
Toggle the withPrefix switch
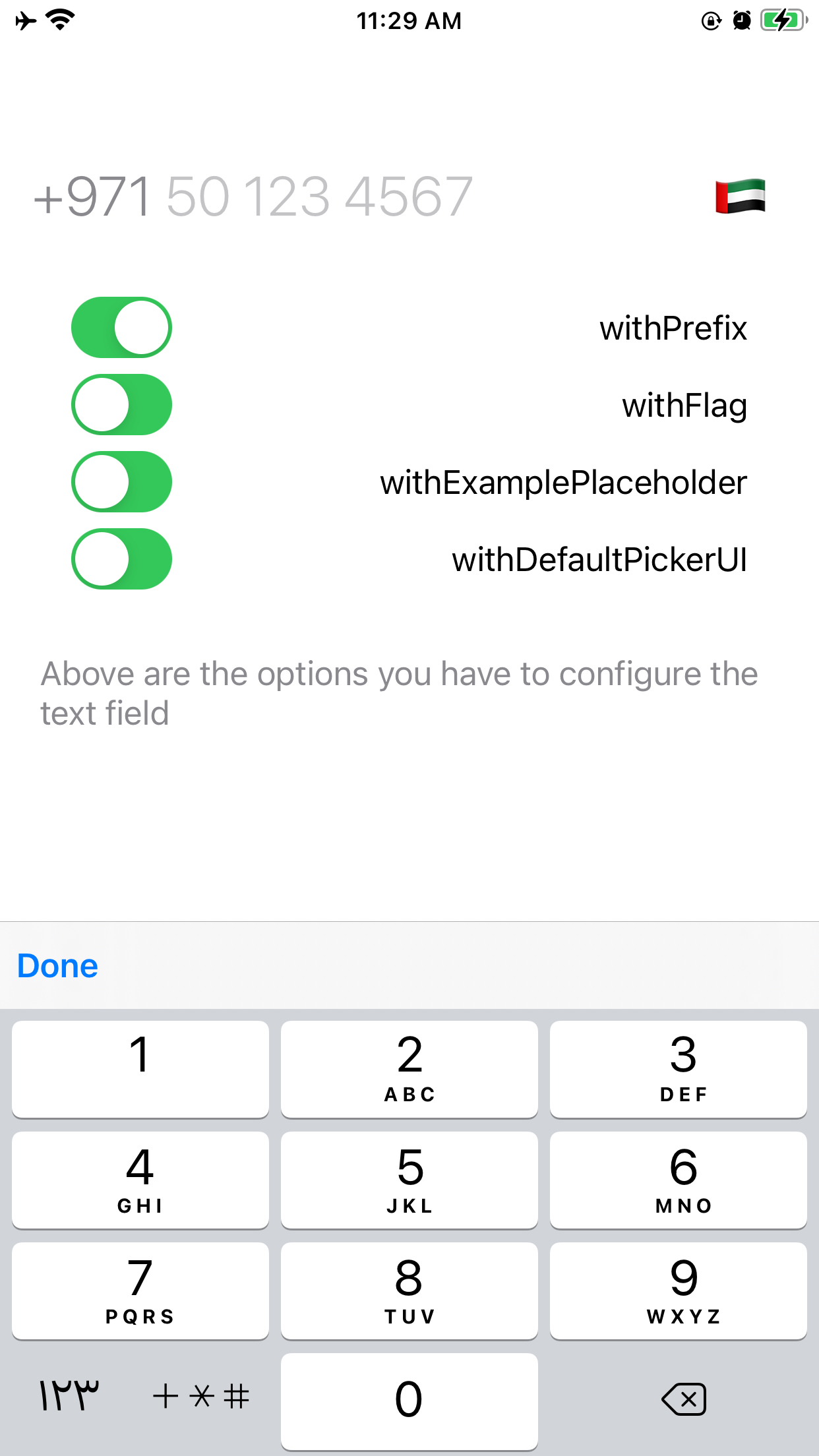(121, 328)
